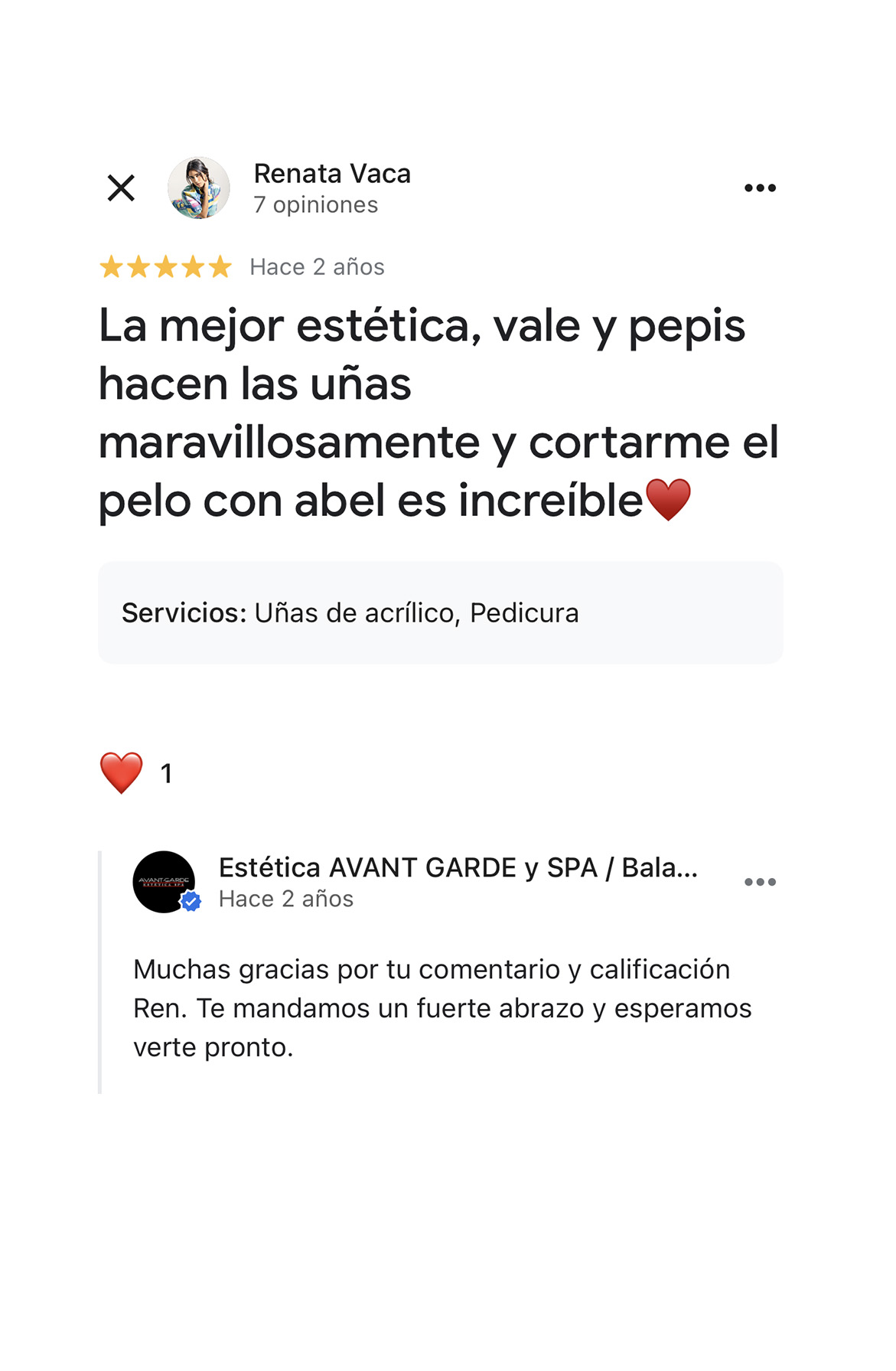Open Renata Vaca's profile picture

click(x=199, y=188)
